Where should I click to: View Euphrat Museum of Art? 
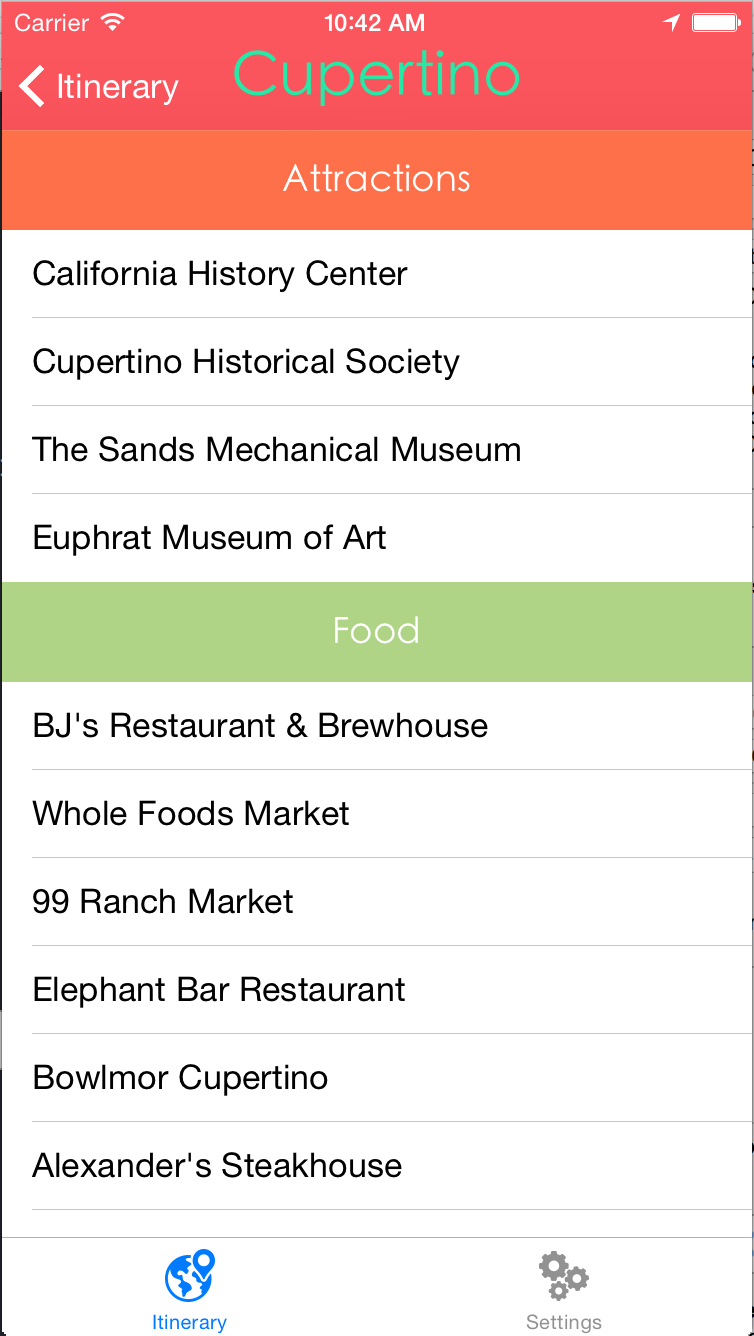click(x=210, y=538)
